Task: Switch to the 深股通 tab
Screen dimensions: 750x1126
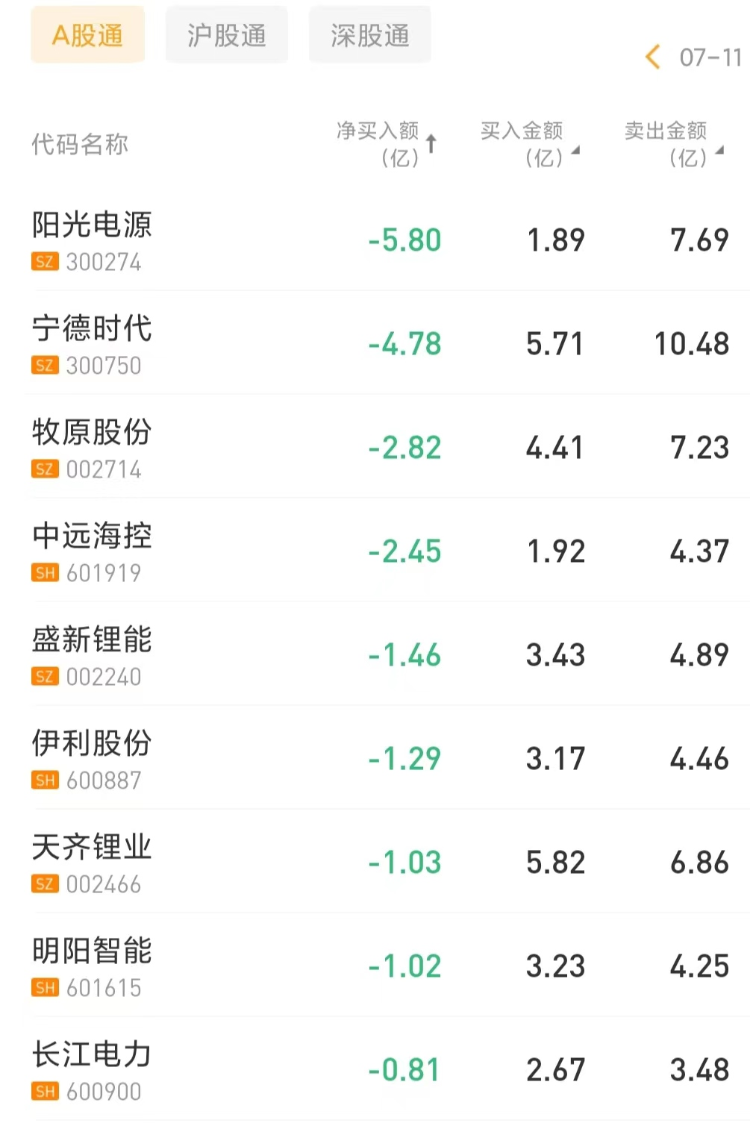Action: pyautogui.click(x=370, y=35)
